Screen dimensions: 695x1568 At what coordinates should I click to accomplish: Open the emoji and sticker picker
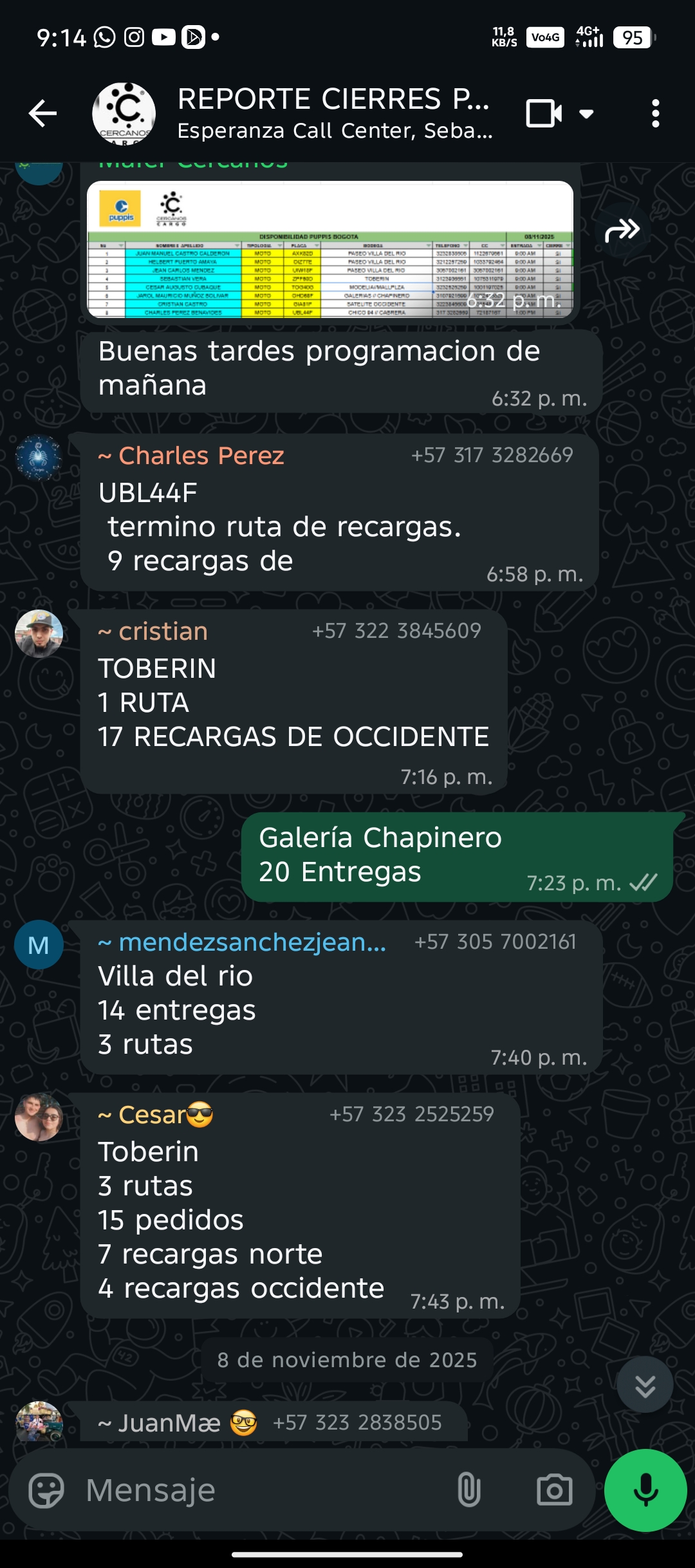[x=46, y=1490]
